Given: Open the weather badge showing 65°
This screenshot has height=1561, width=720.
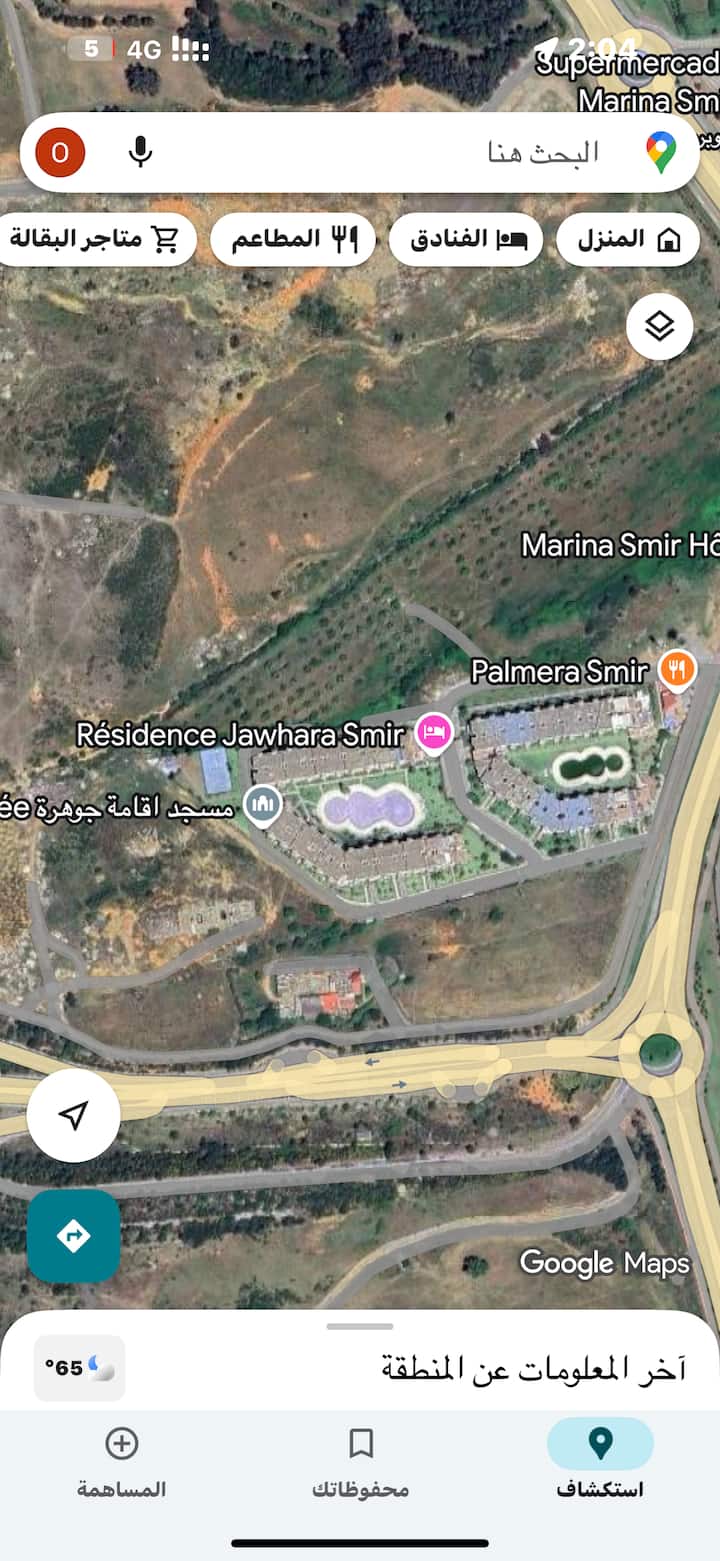Looking at the screenshot, I should tap(80, 1367).
